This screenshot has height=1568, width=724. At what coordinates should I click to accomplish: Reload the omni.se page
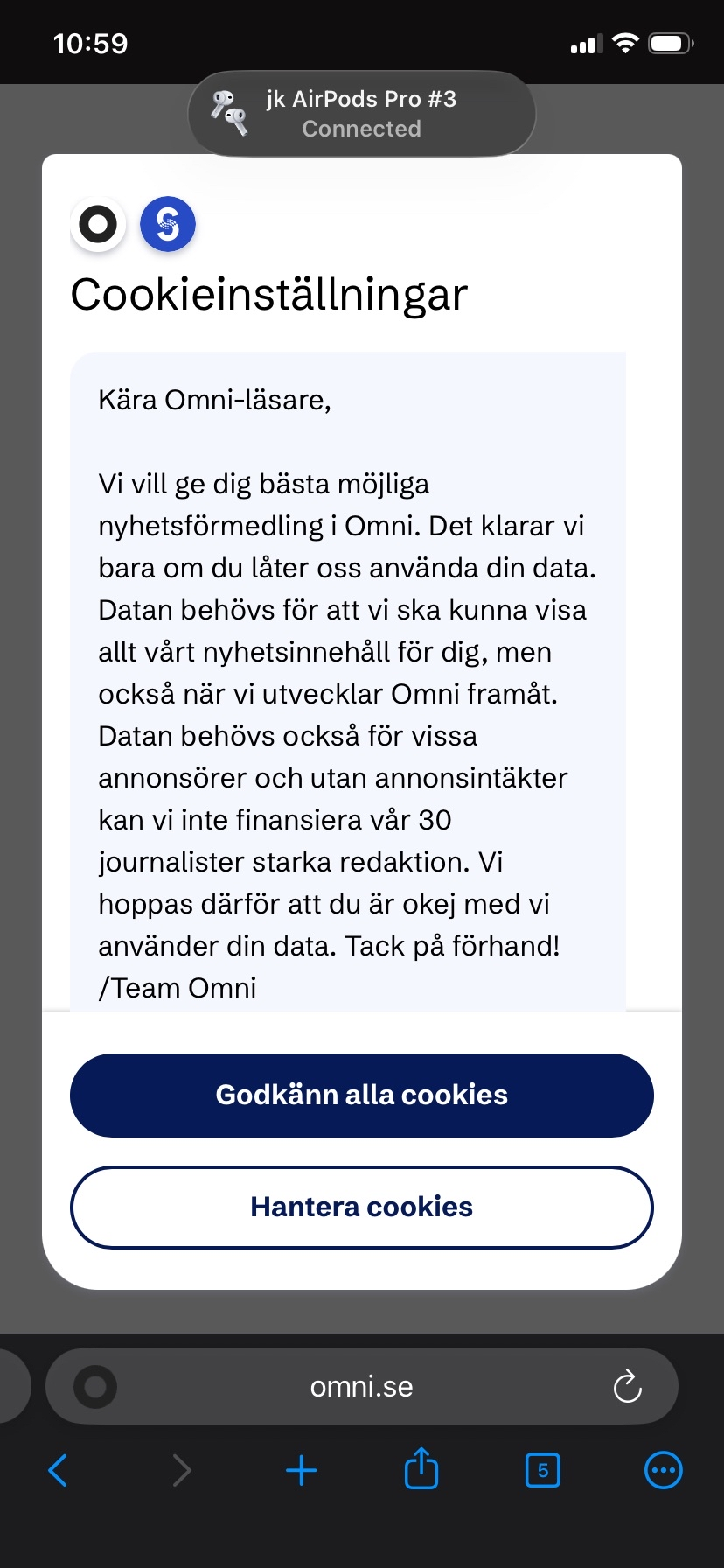627,1387
